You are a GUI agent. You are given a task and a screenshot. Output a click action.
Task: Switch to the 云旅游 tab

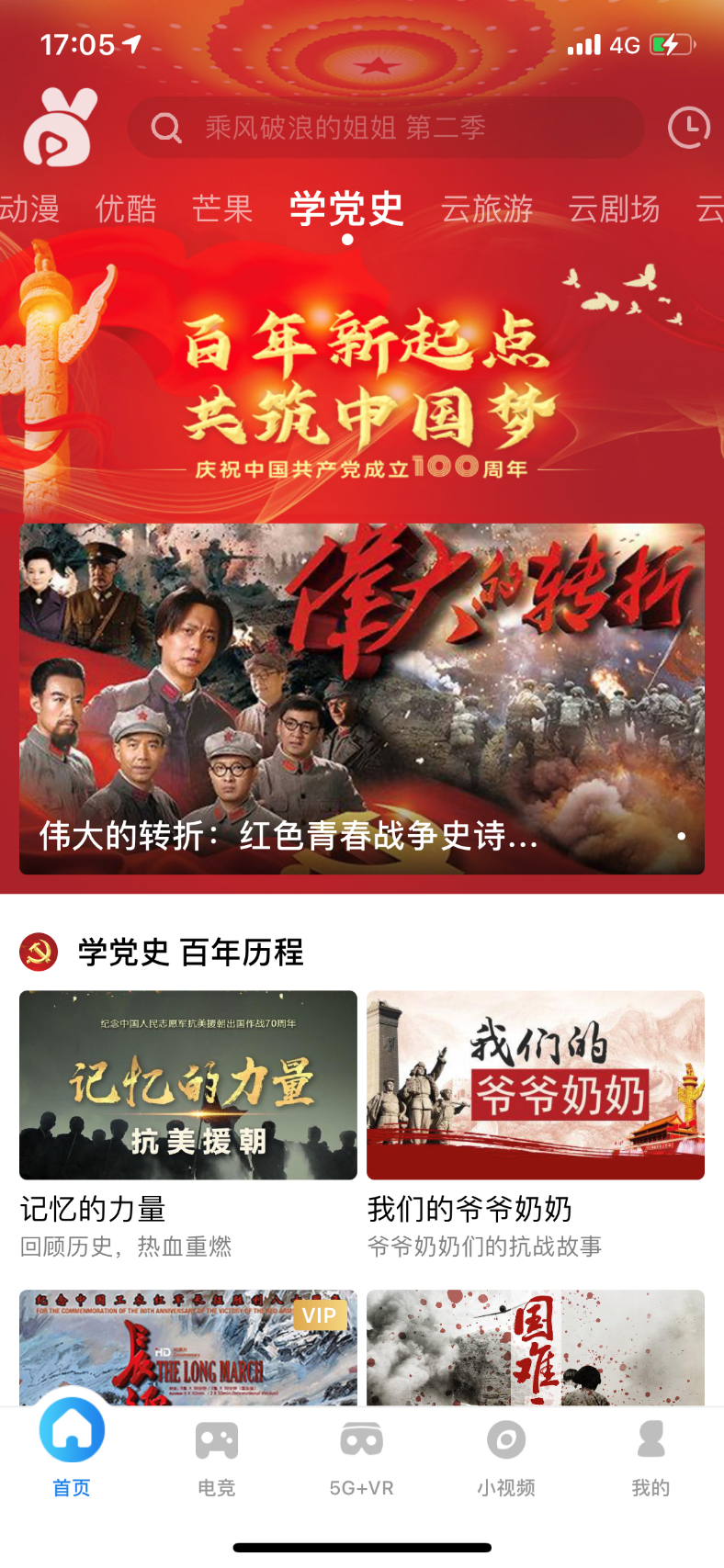click(x=487, y=209)
